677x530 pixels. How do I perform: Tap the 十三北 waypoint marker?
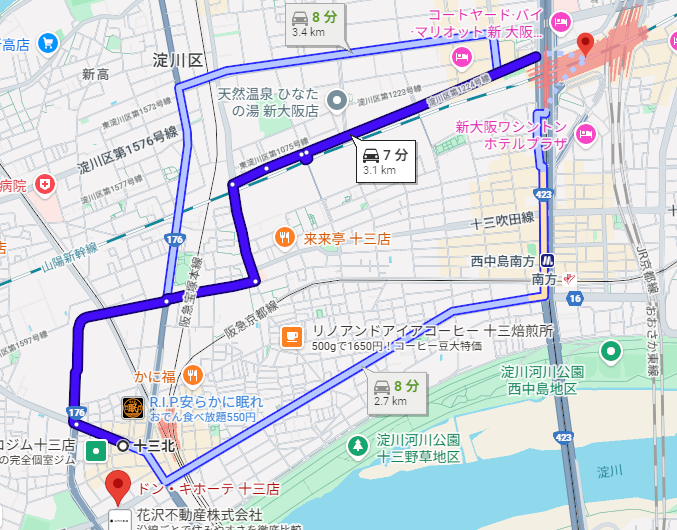124,445
